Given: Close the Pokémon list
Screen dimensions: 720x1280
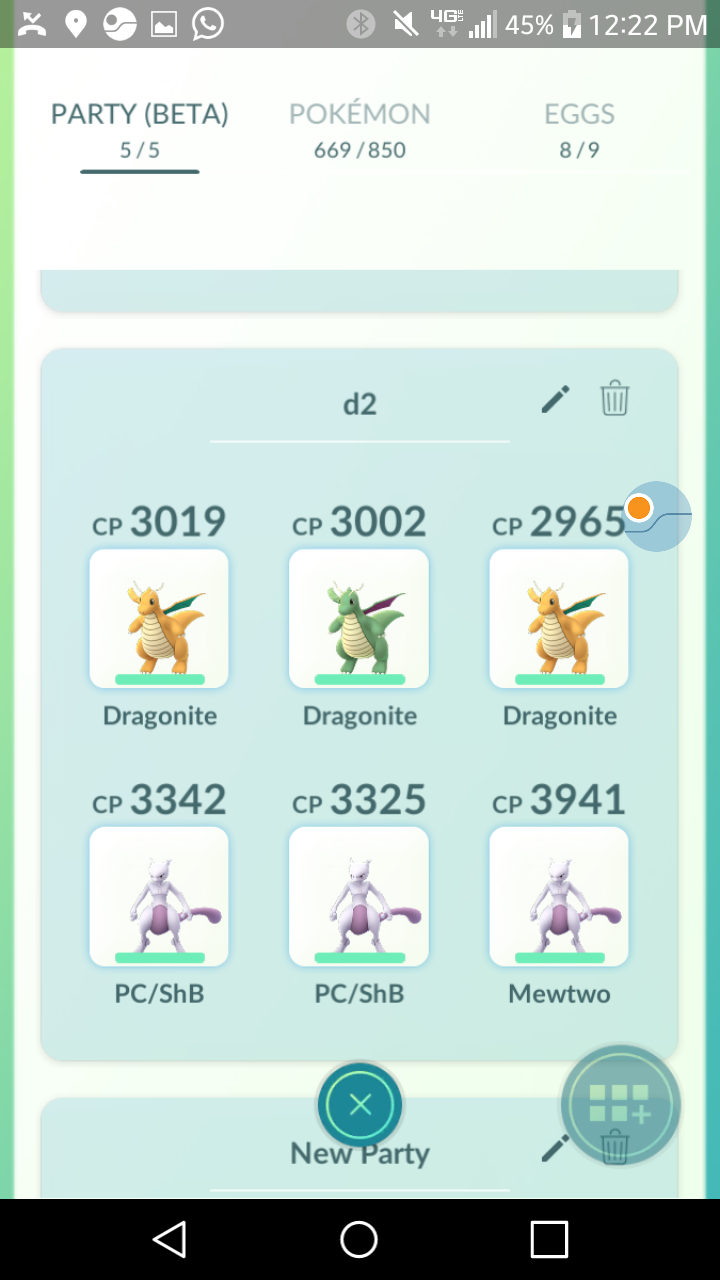Looking at the screenshot, I should click(x=360, y=1105).
